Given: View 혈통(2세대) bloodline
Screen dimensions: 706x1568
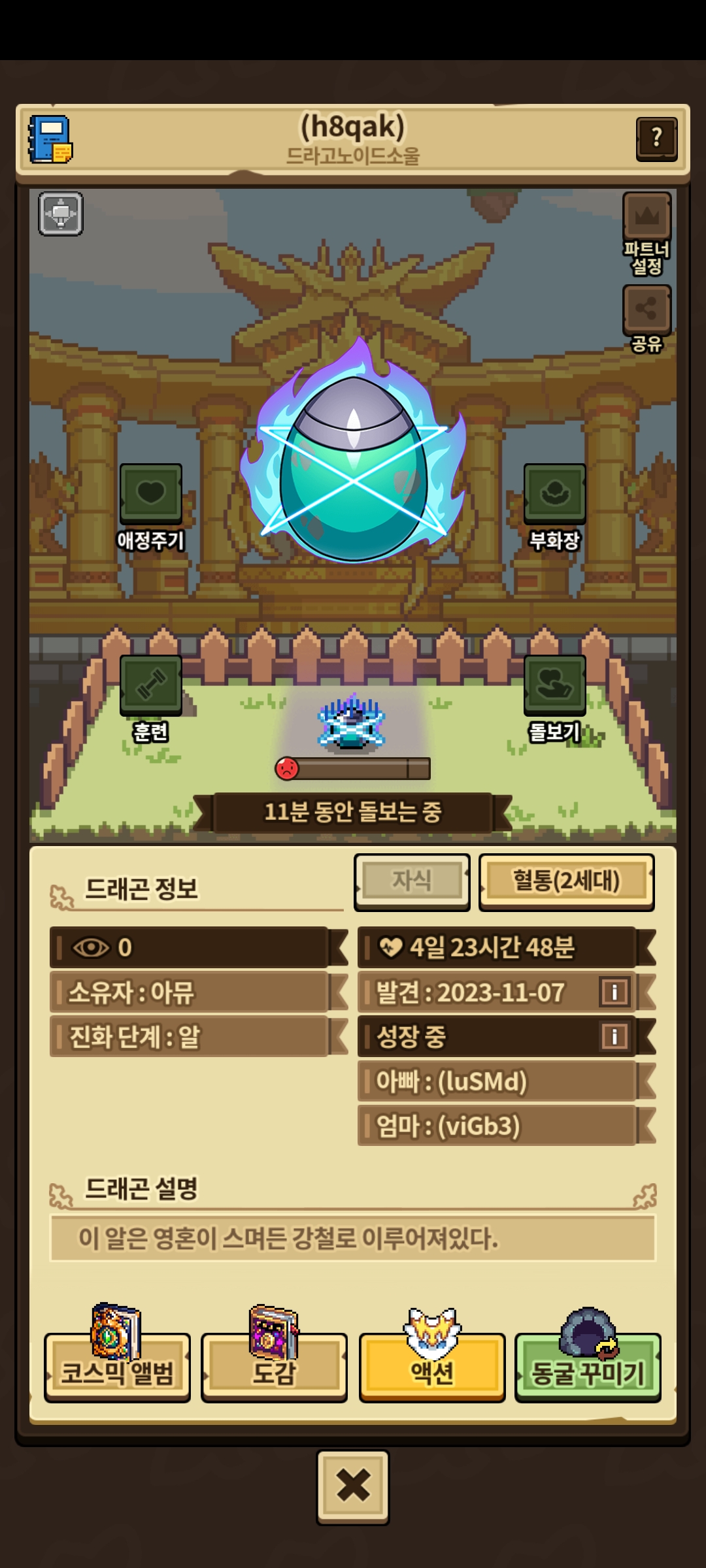Looking at the screenshot, I should pyautogui.click(x=566, y=881).
